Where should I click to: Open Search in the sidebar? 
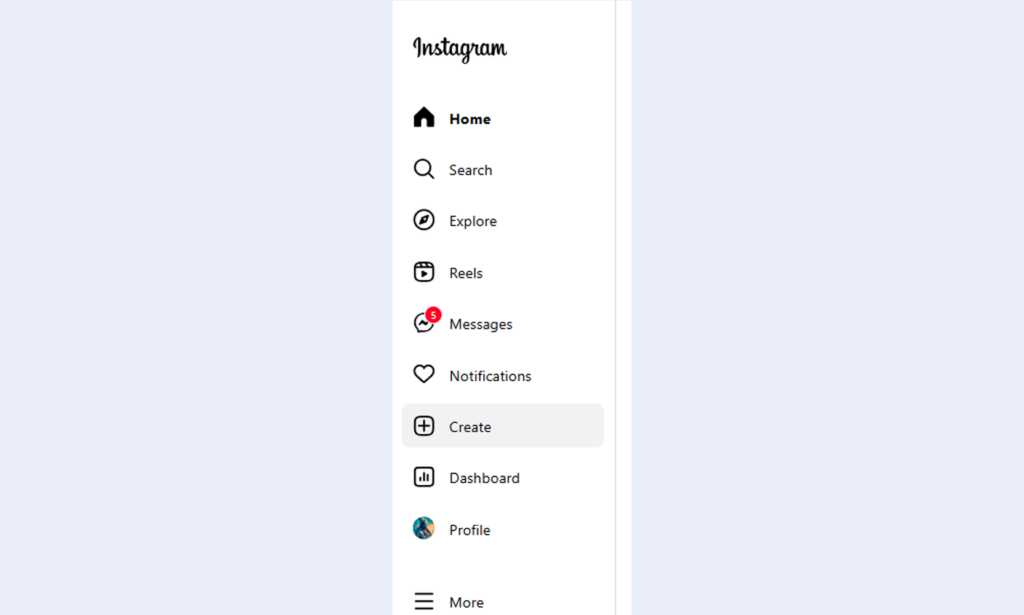pyautogui.click(x=468, y=170)
